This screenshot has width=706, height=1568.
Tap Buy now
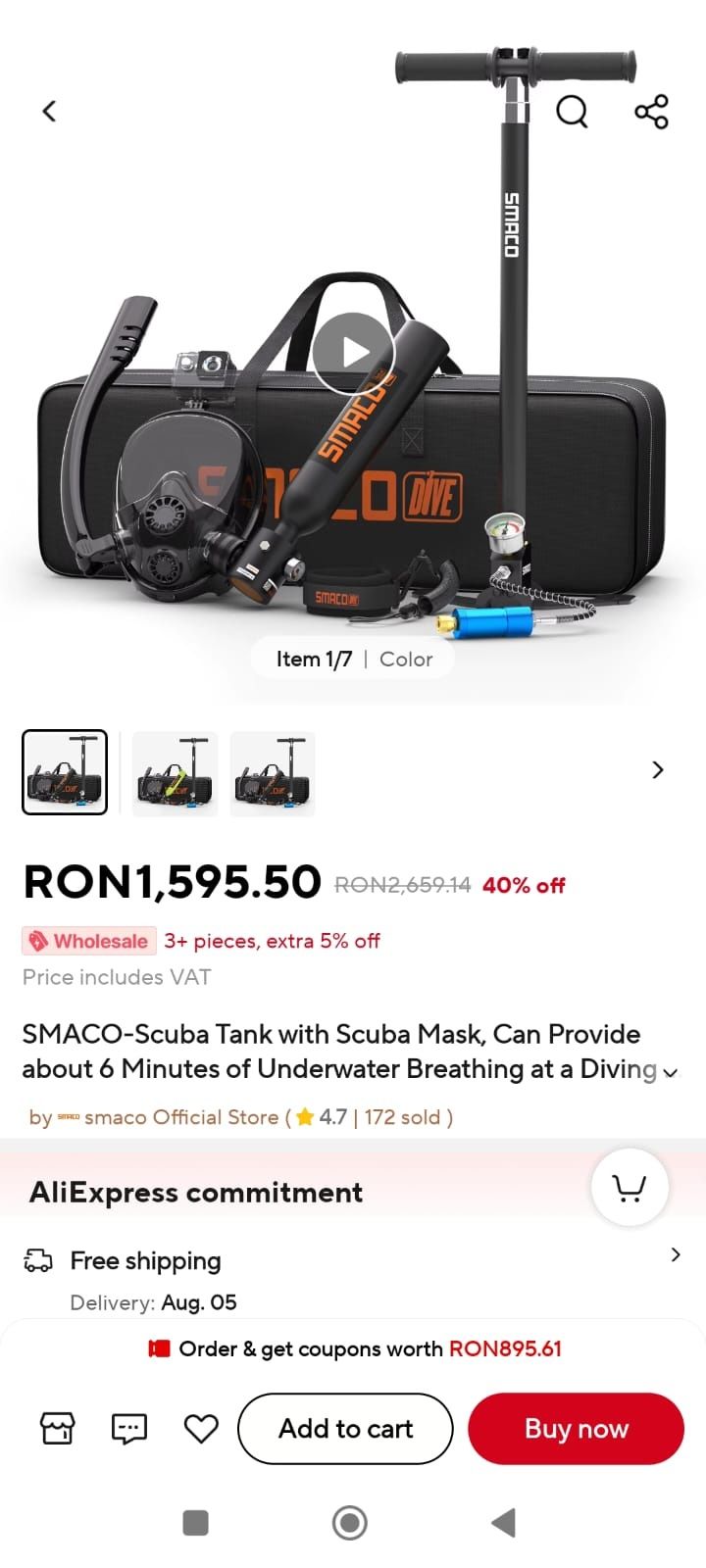coord(576,1429)
